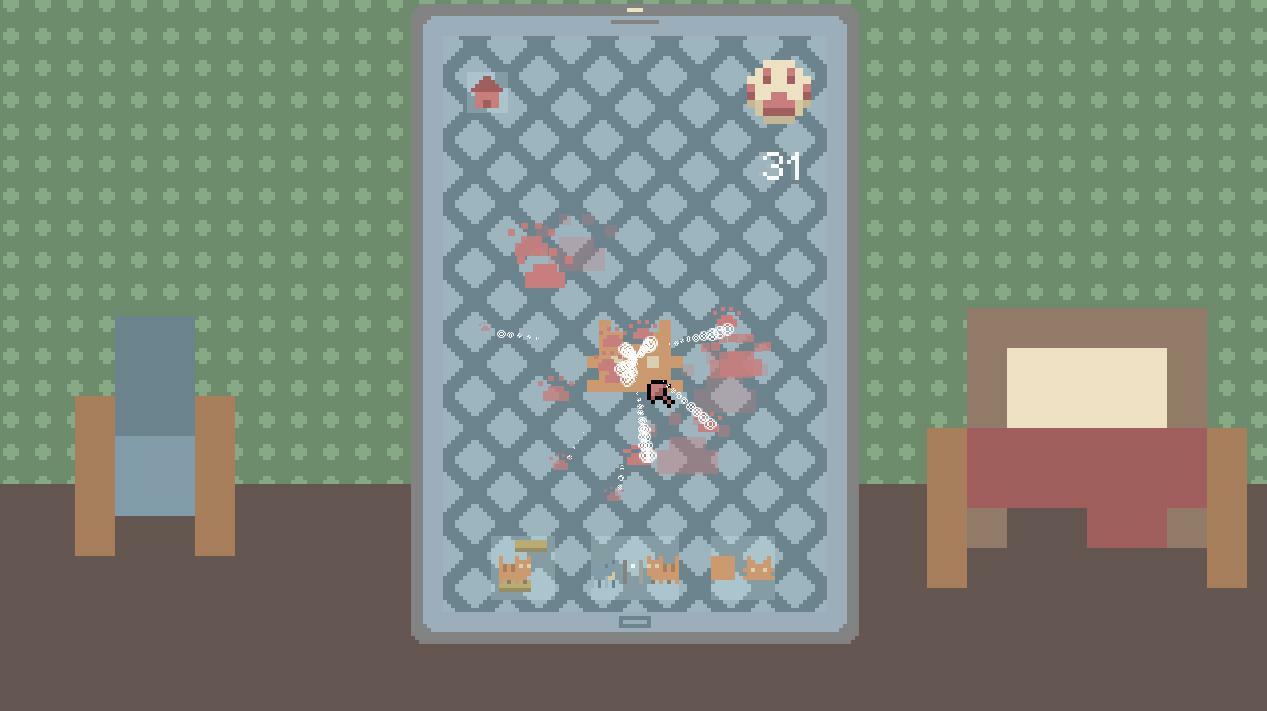Tap the orange cat in the center
The width and height of the screenshot is (1267, 711).
634,358
